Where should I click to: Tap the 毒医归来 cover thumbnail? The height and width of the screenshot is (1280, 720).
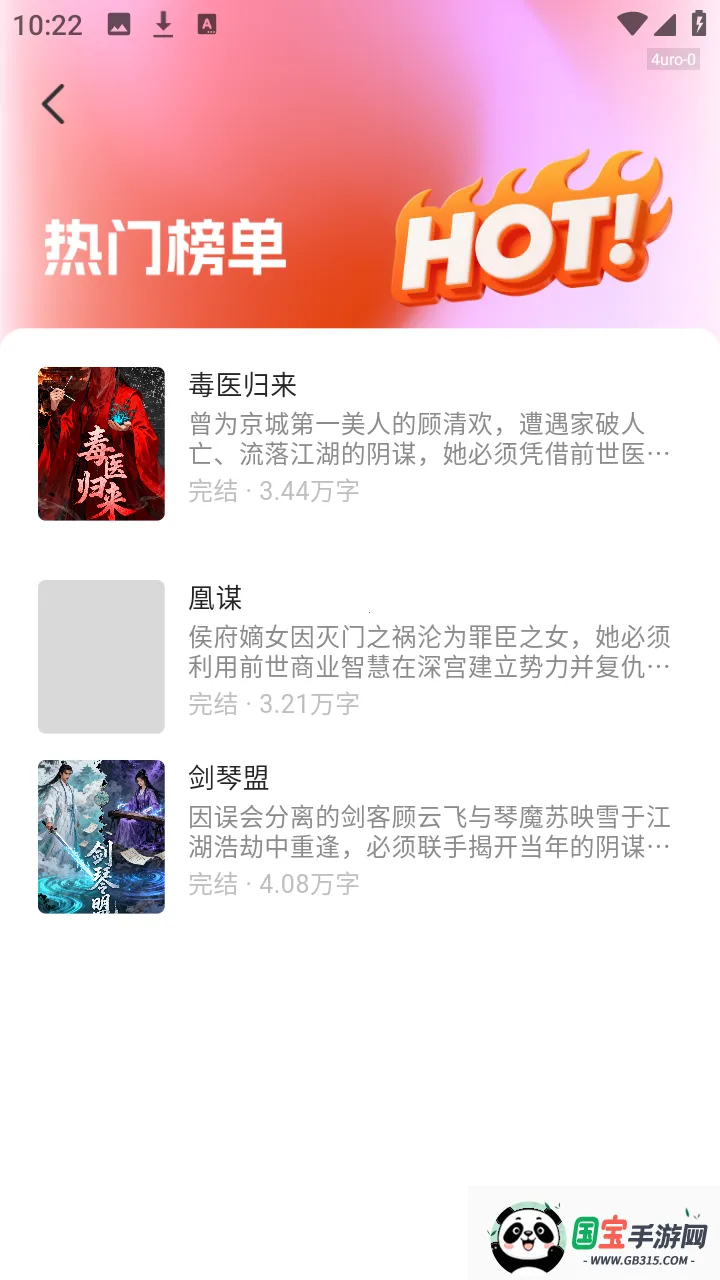[x=101, y=443]
